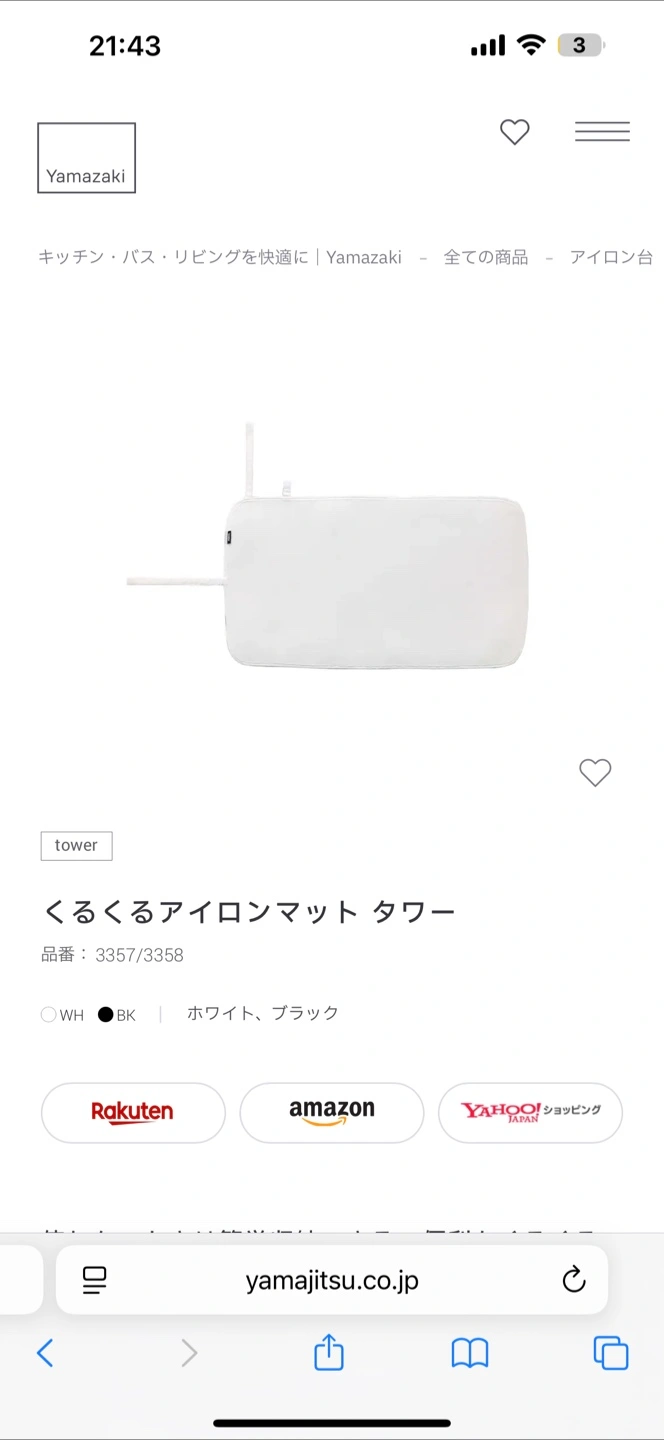This screenshot has height=1440, width=664.
Task: Add this iron mat to favorites
Action: point(595,772)
